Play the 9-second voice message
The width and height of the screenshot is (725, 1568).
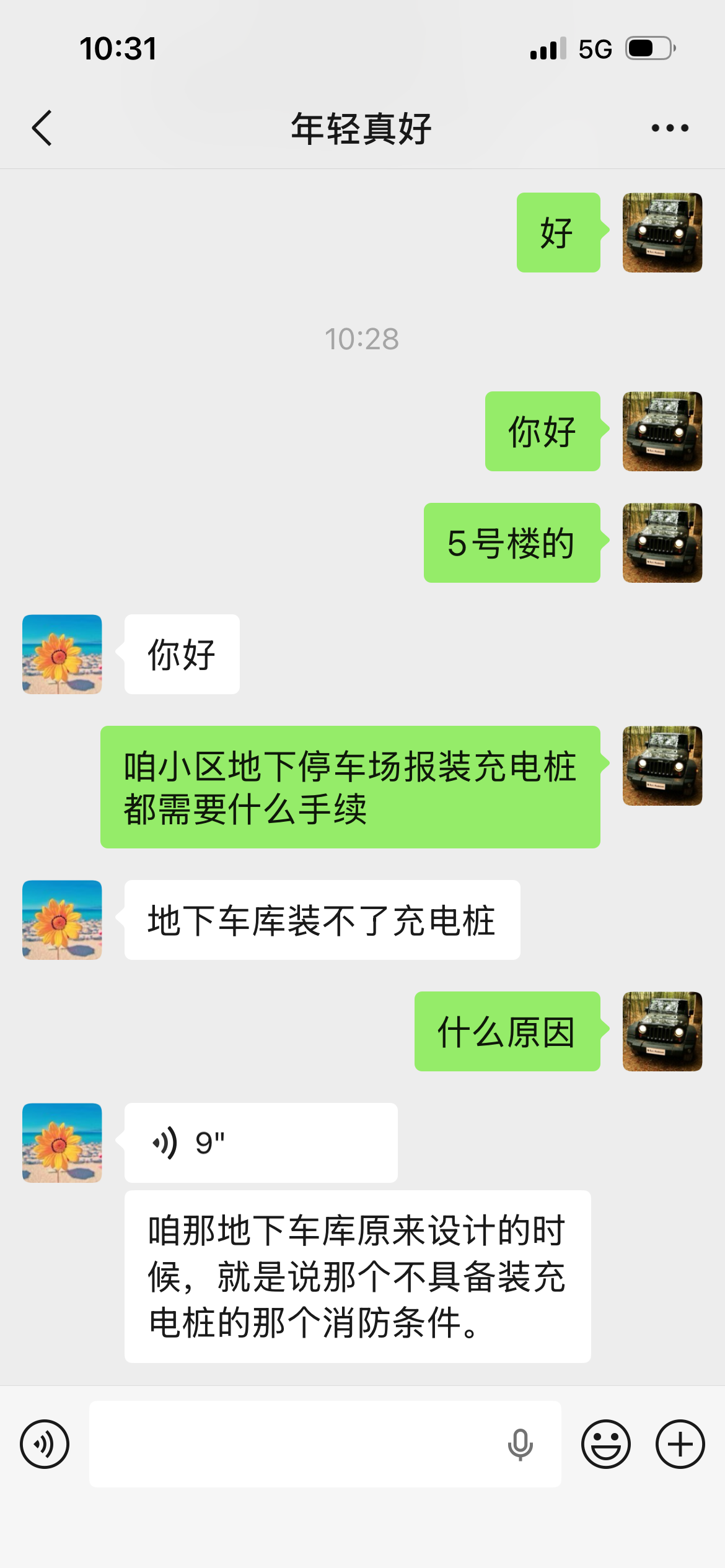[260, 1143]
